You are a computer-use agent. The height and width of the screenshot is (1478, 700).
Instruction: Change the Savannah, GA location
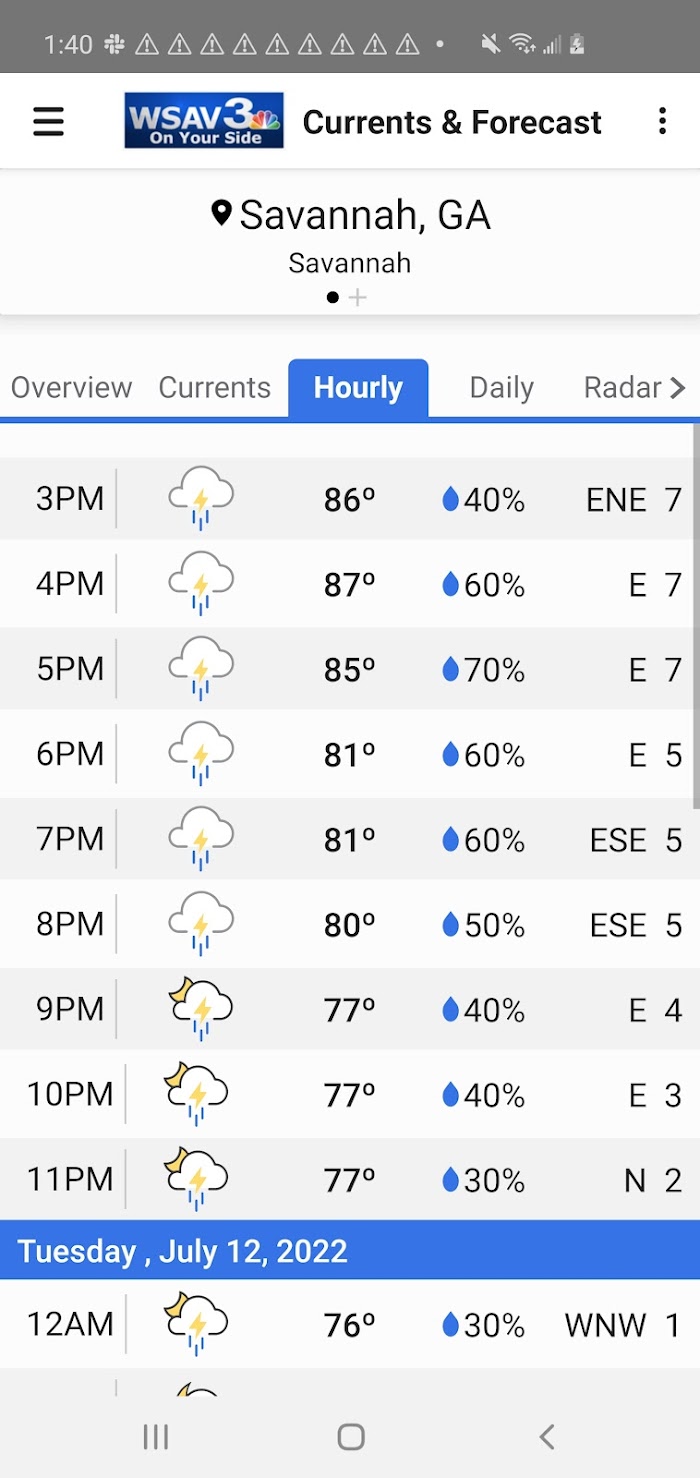[350, 216]
